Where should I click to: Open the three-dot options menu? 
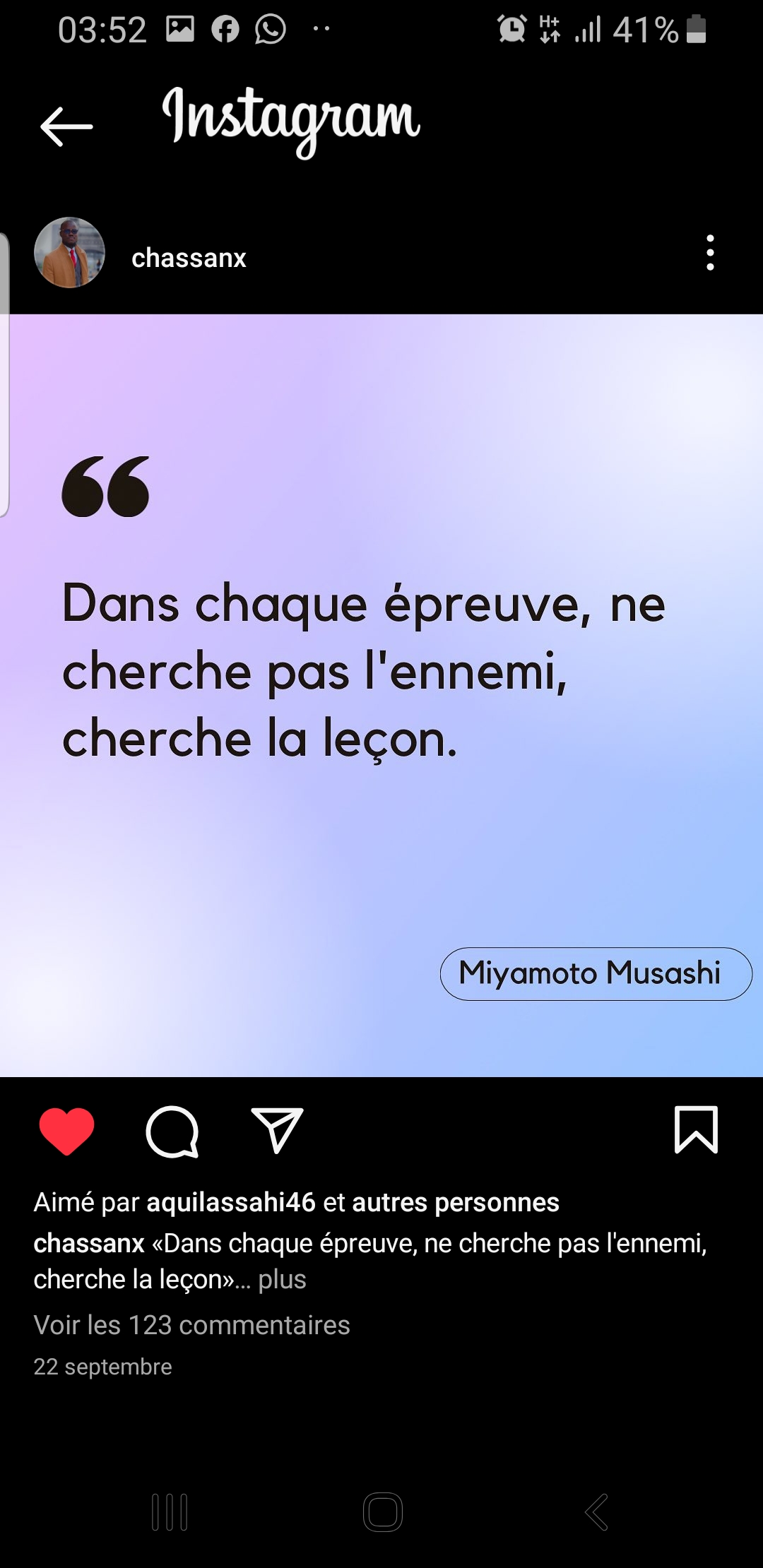coord(710,252)
